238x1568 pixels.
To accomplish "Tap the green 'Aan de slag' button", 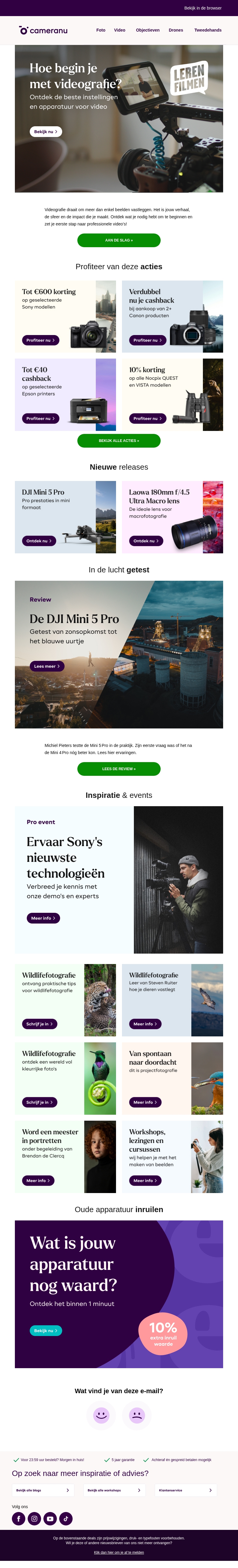I will point(119,240).
